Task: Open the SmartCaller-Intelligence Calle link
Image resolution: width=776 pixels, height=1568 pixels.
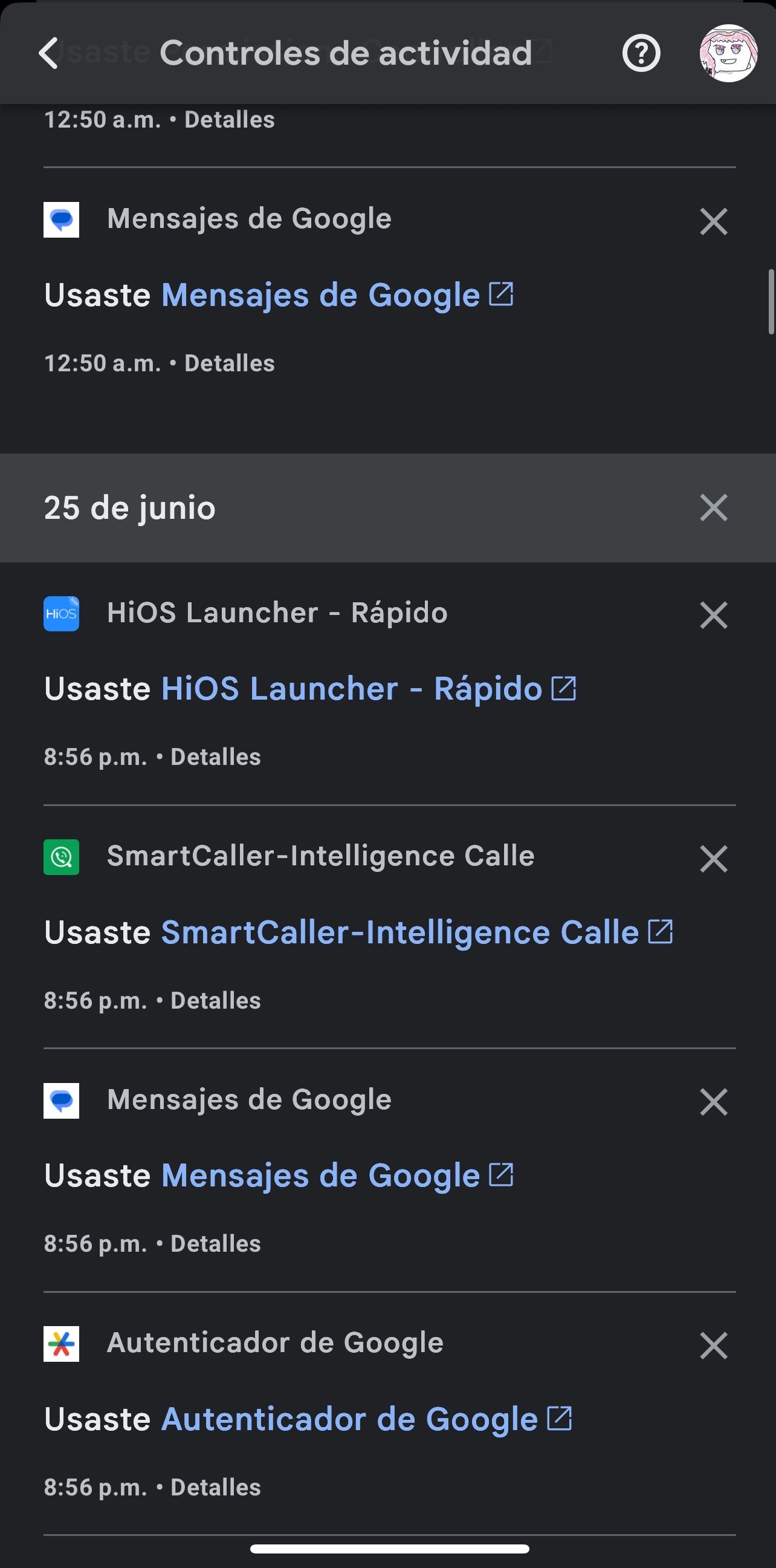Action: (x=417, y=932)
